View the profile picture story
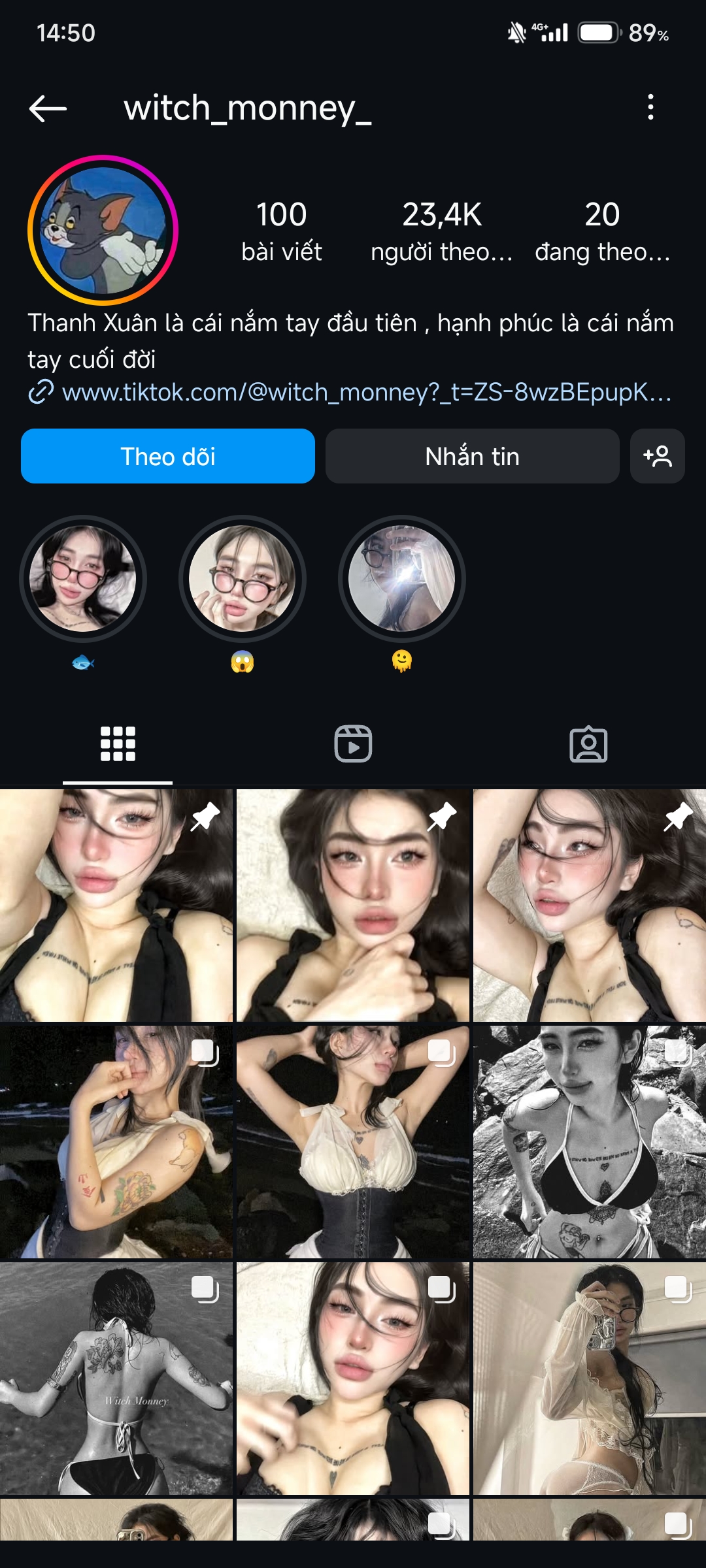 click(103, 230)
